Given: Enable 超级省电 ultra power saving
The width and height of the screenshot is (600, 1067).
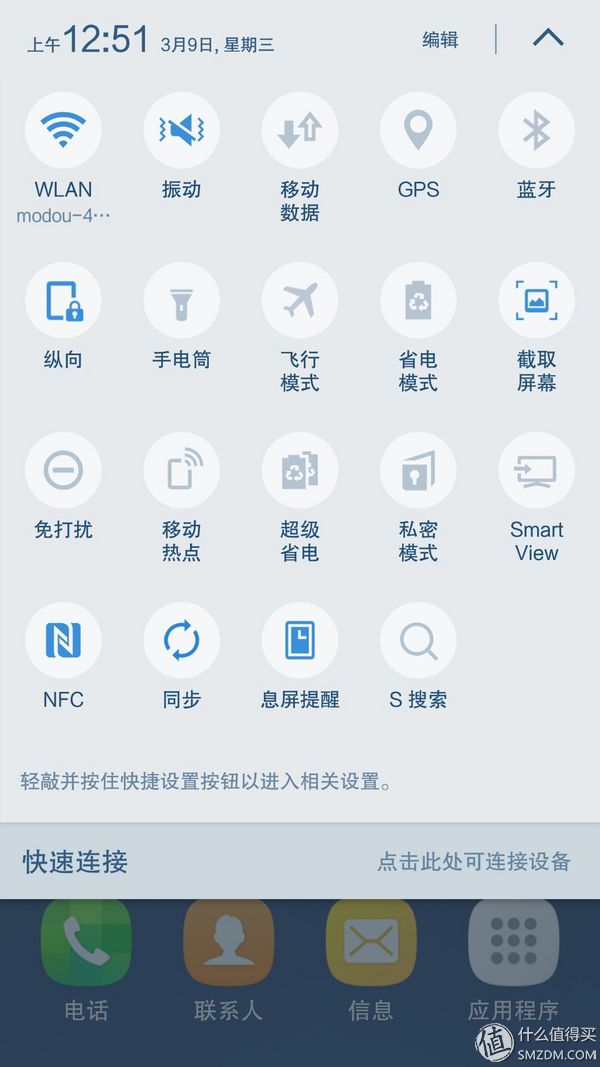Looking at the screenshot, I should (300, 471).
